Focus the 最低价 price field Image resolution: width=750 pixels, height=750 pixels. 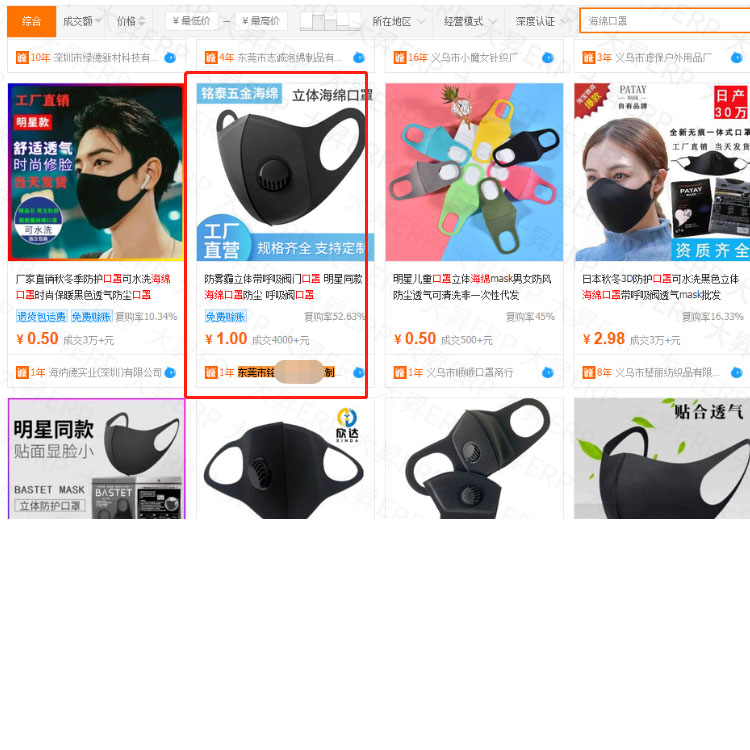[x=191, y=21]
